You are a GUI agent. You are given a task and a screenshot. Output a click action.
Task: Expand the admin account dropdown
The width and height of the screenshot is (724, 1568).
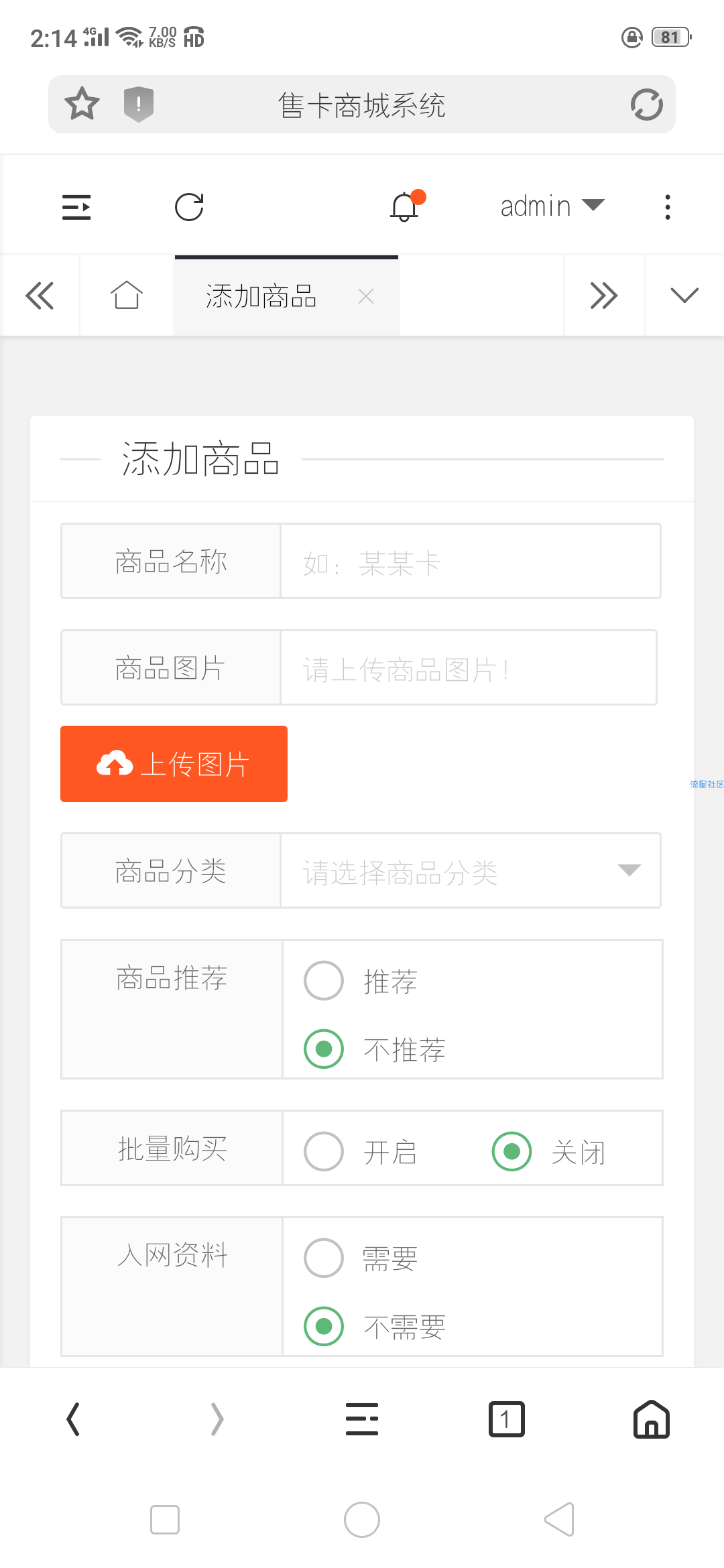(x=552, y=206)
